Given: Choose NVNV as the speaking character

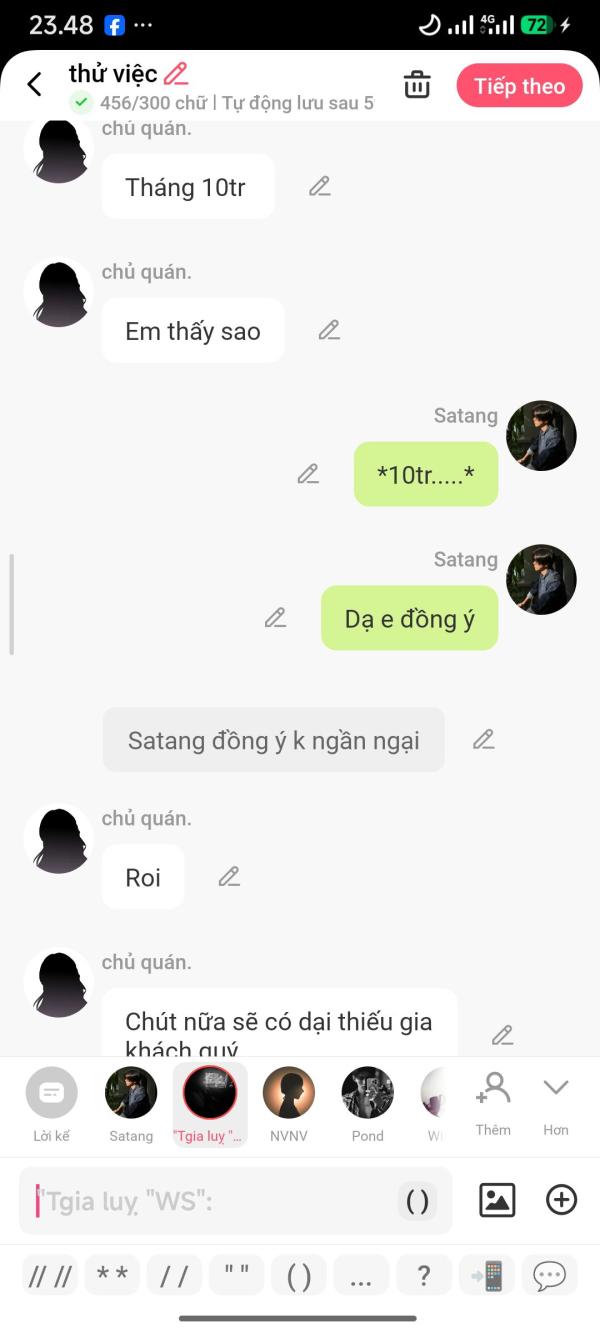Looking at the screenshot, I should point(288,1104).
